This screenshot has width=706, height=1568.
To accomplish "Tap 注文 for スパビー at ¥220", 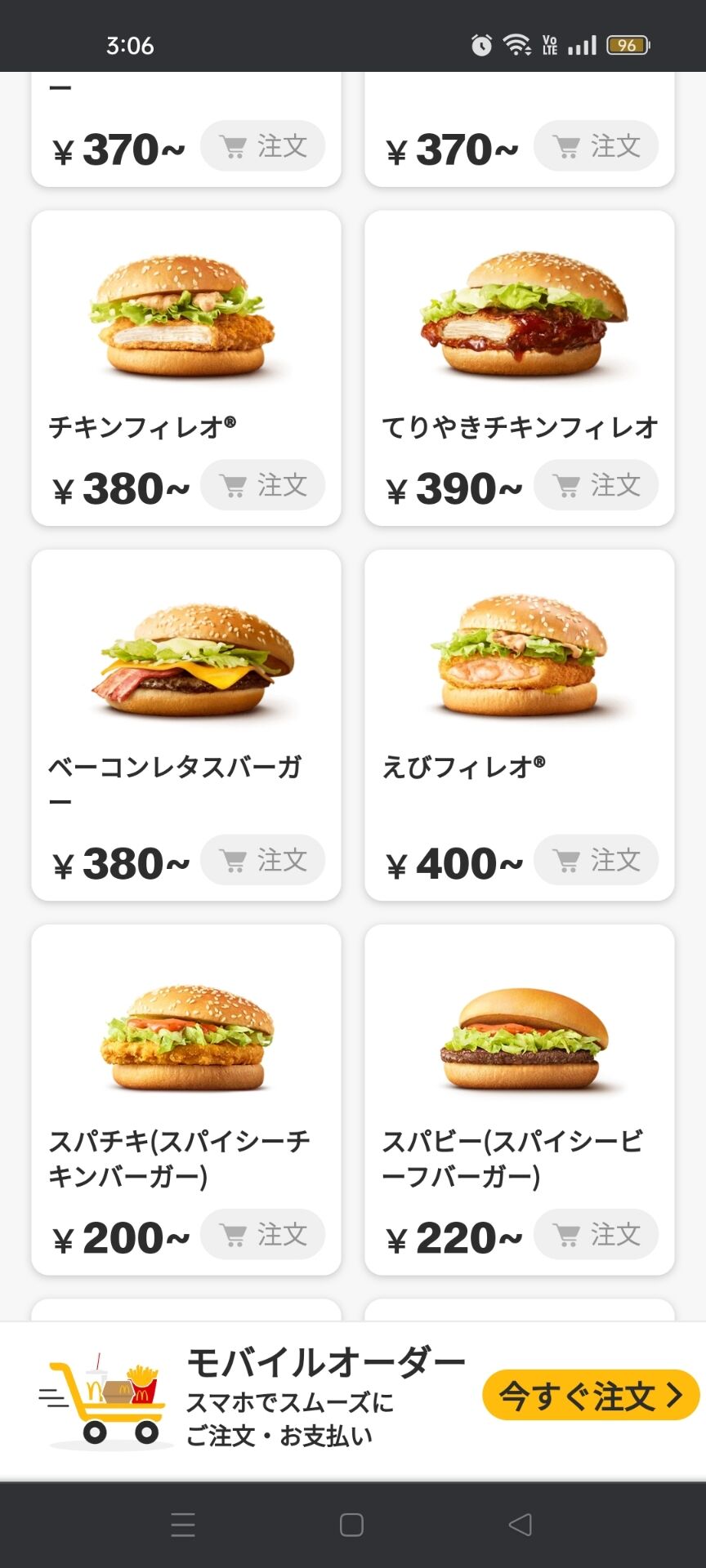I will click(x=597, y=1234).
